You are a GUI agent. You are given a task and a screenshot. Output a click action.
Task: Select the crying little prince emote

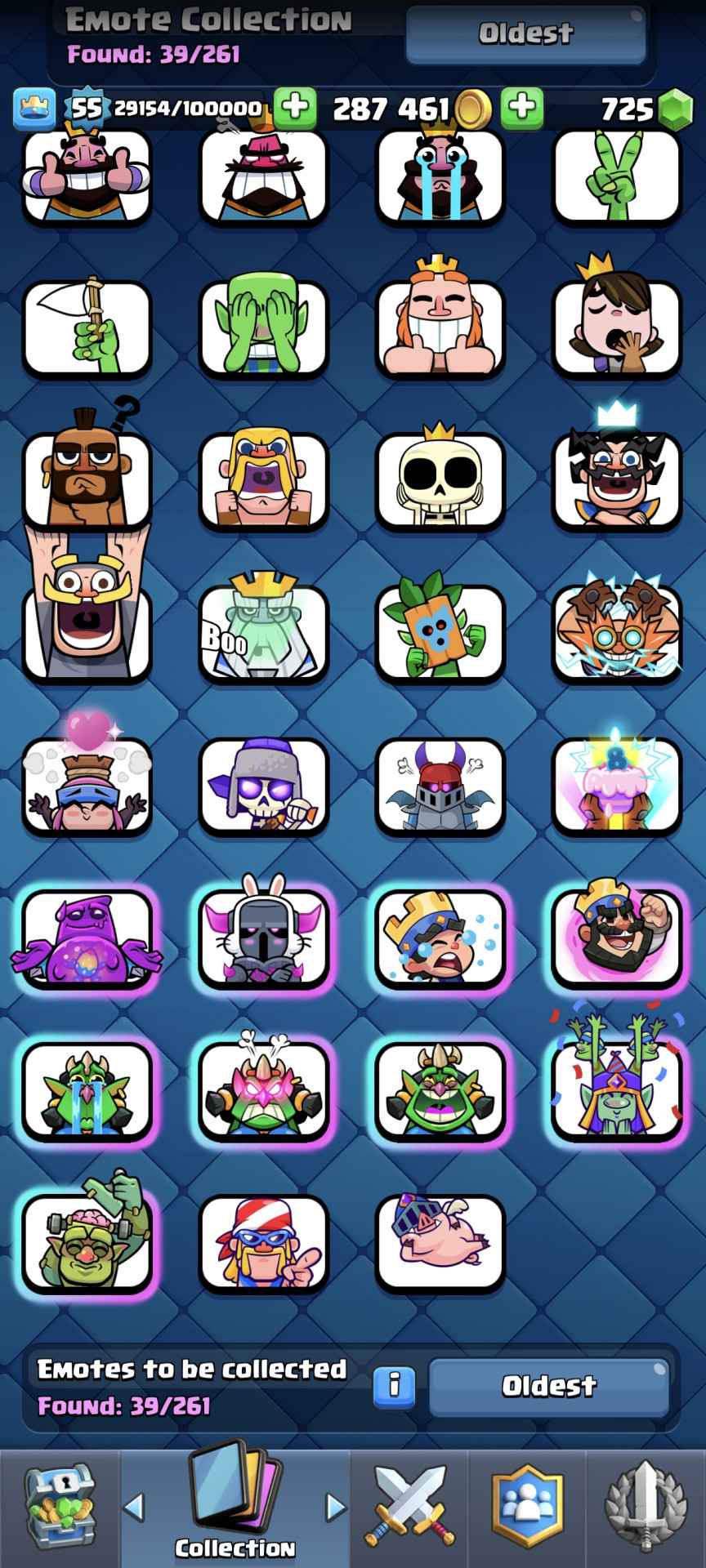[440, 937]
